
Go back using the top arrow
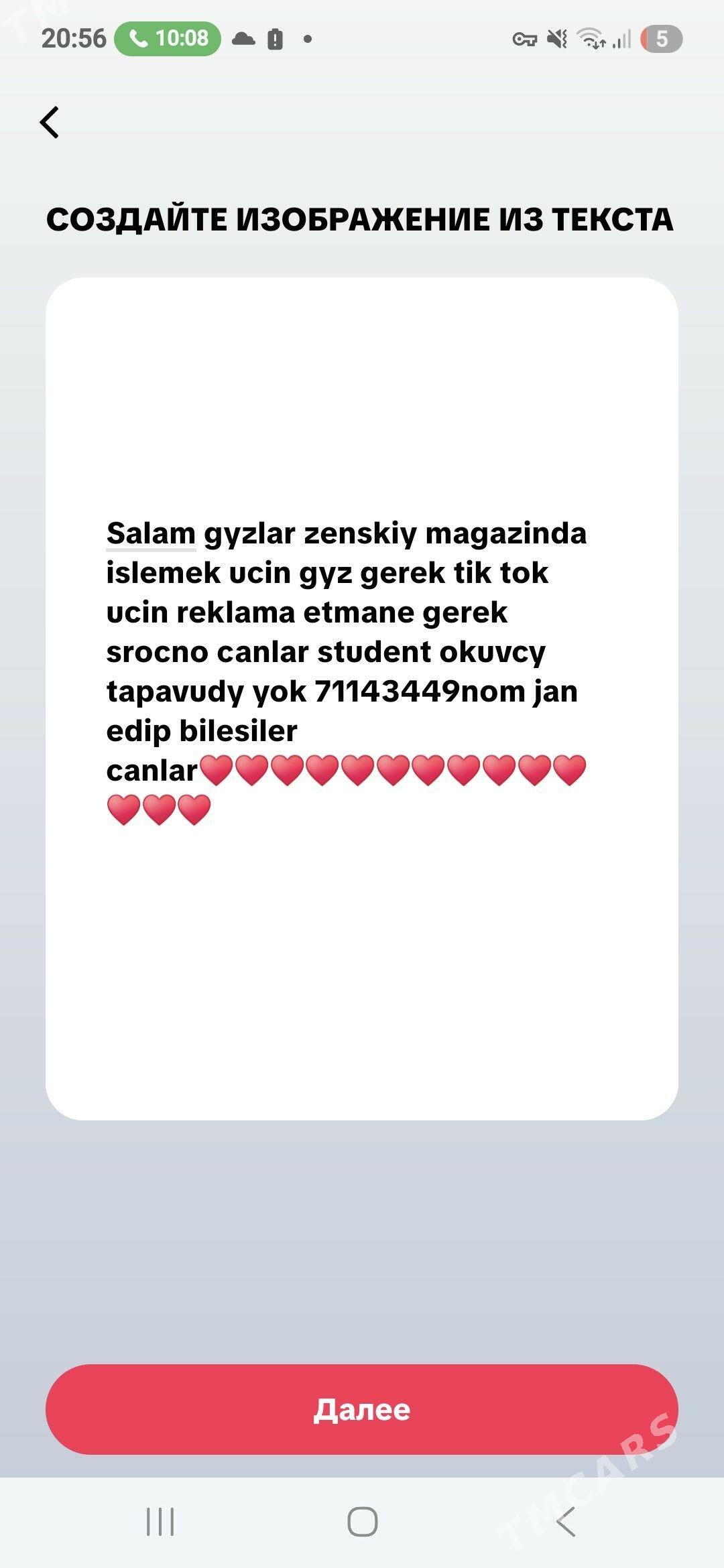50,123
